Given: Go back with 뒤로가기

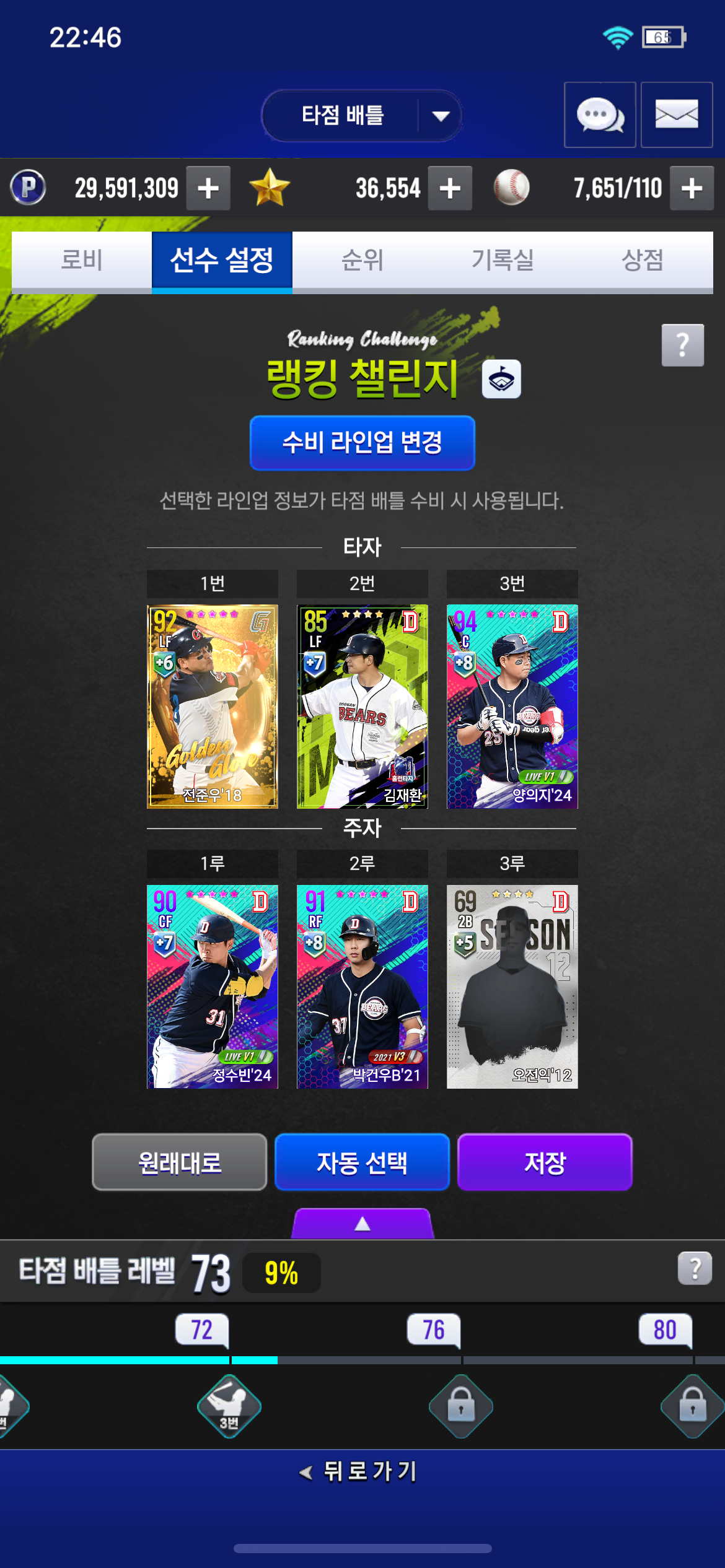Looking at the screenshot, I should click(359, 1471).
